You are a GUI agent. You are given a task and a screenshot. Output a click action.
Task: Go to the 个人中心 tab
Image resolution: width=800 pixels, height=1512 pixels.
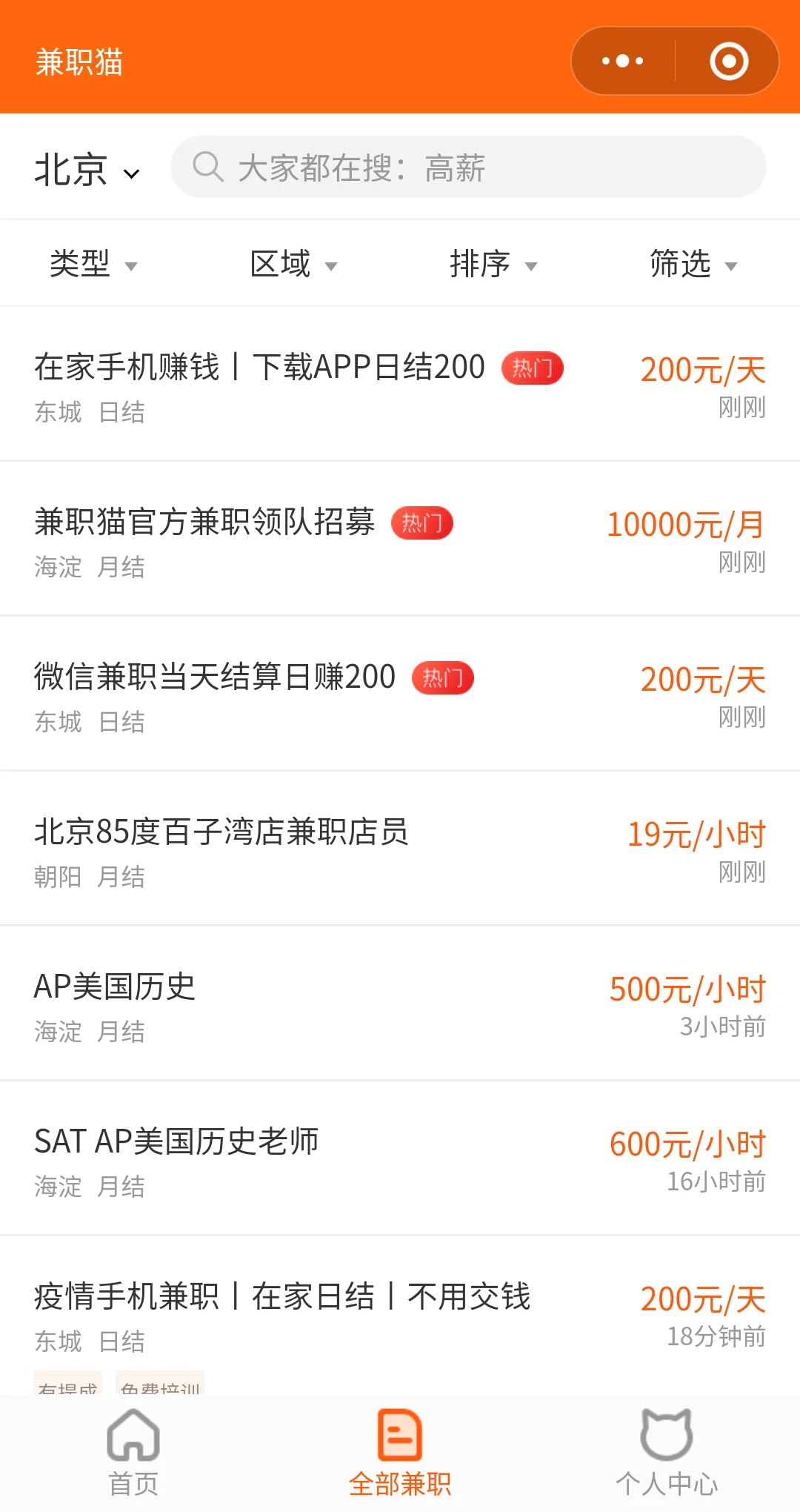coord(667,1453)
